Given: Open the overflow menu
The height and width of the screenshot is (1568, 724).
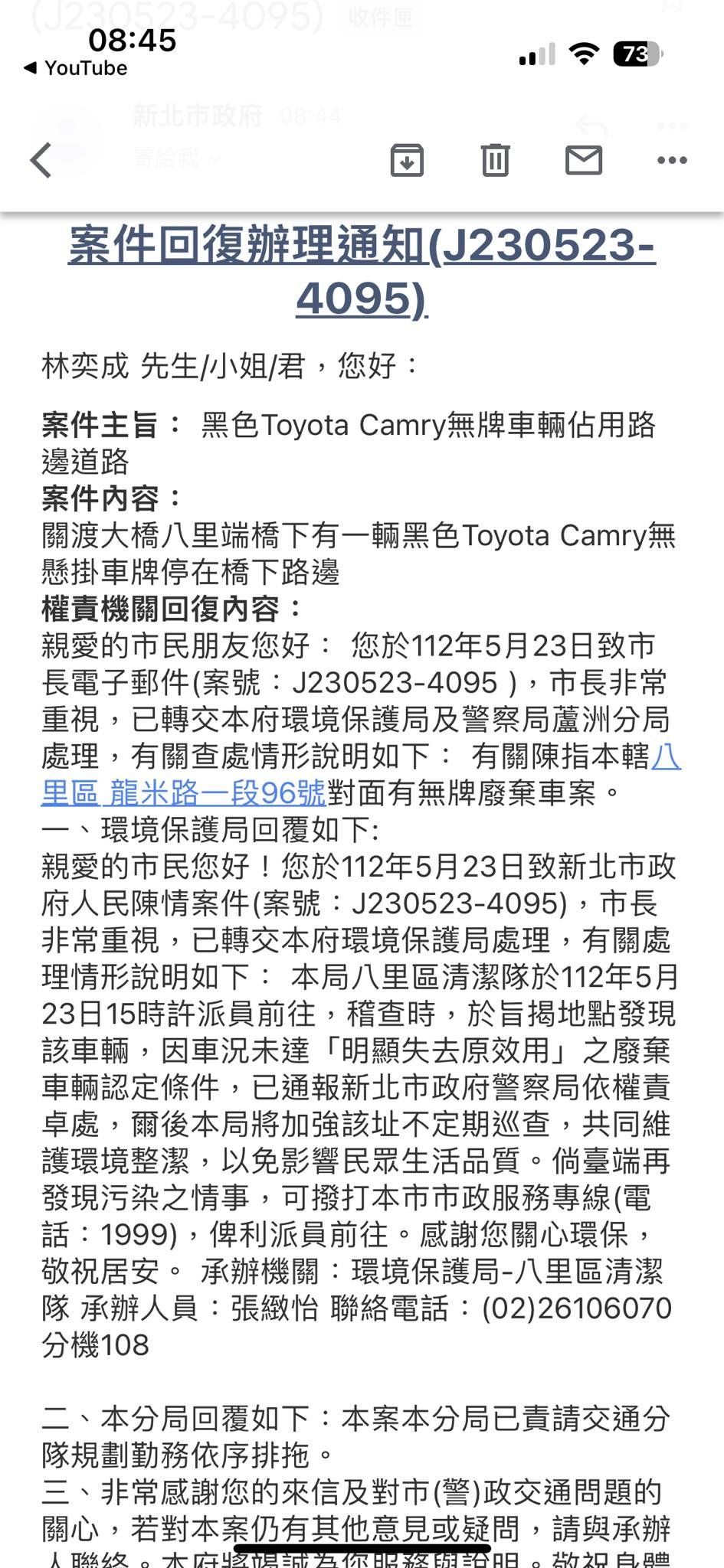Looking at the screenshot, I should coord(672,160).
